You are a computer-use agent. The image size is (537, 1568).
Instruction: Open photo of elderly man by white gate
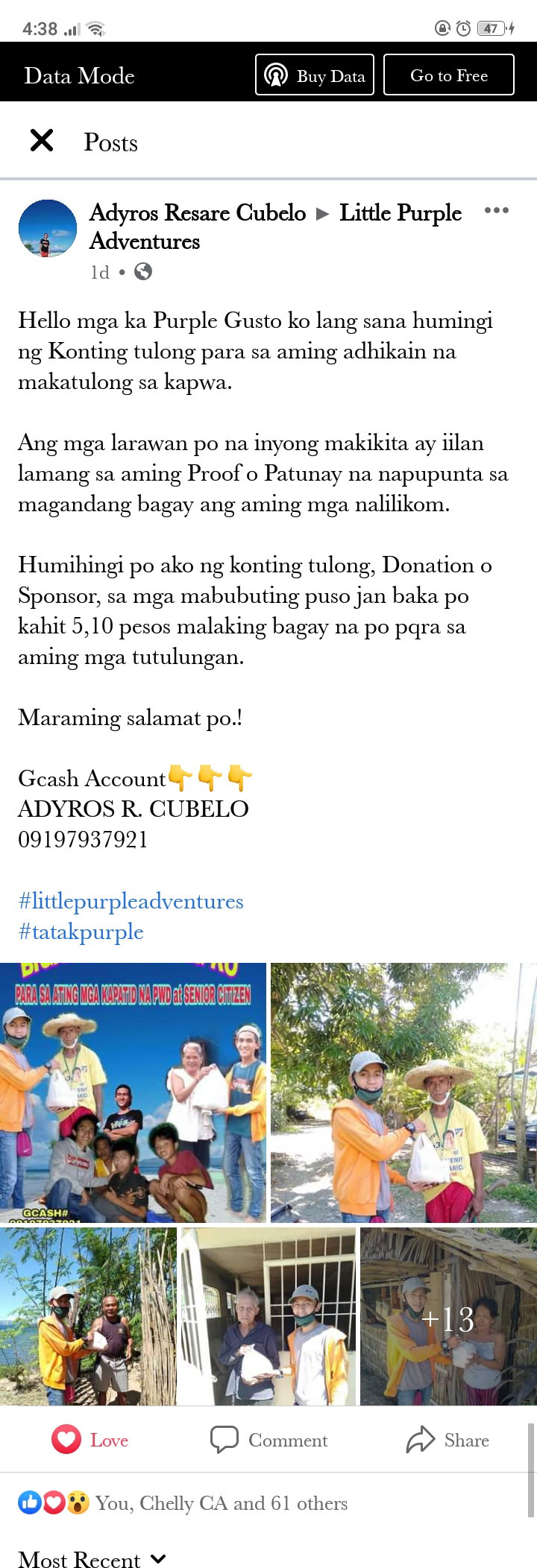[x=268, y=1317]
